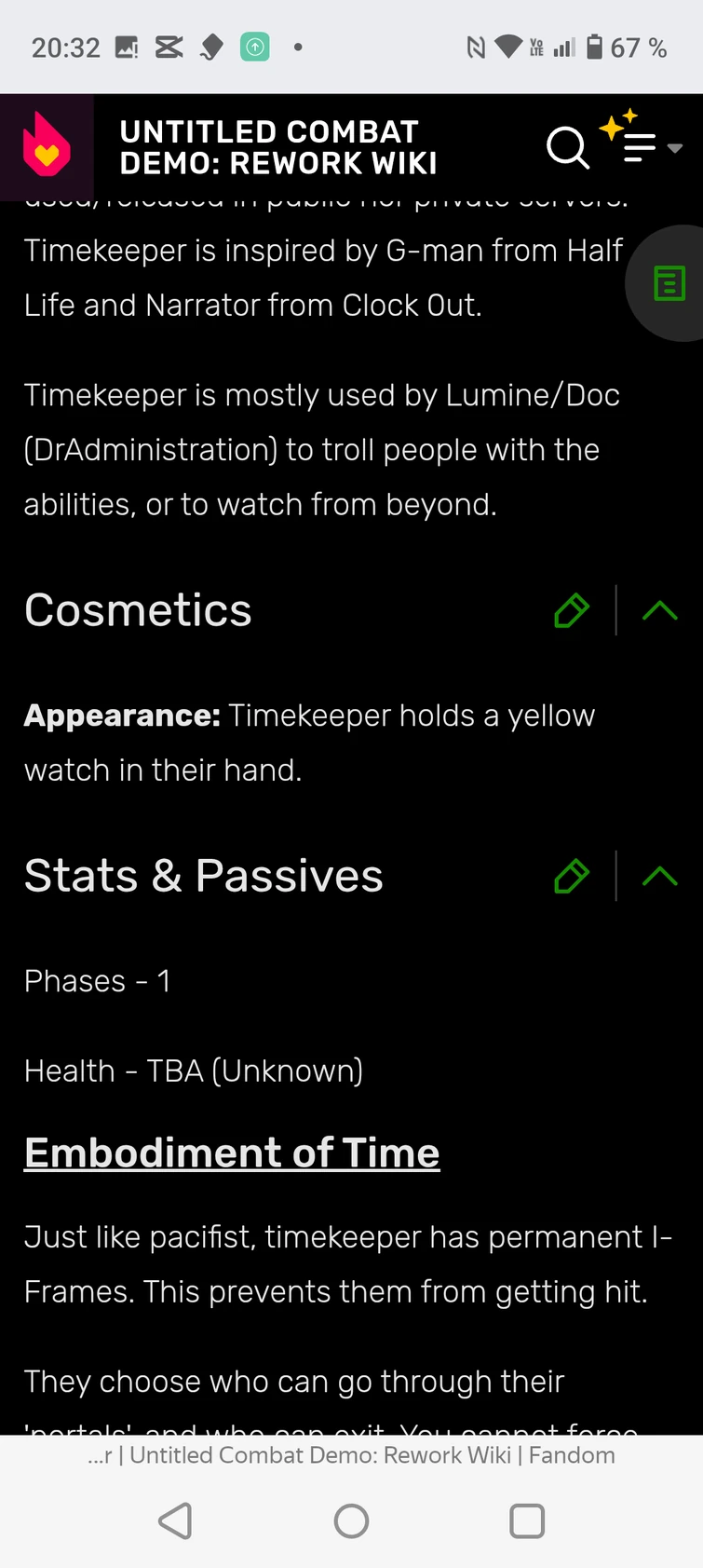Show recent apps
The width and height of the screenshot is (703, 1568).
click(527, 1520)
